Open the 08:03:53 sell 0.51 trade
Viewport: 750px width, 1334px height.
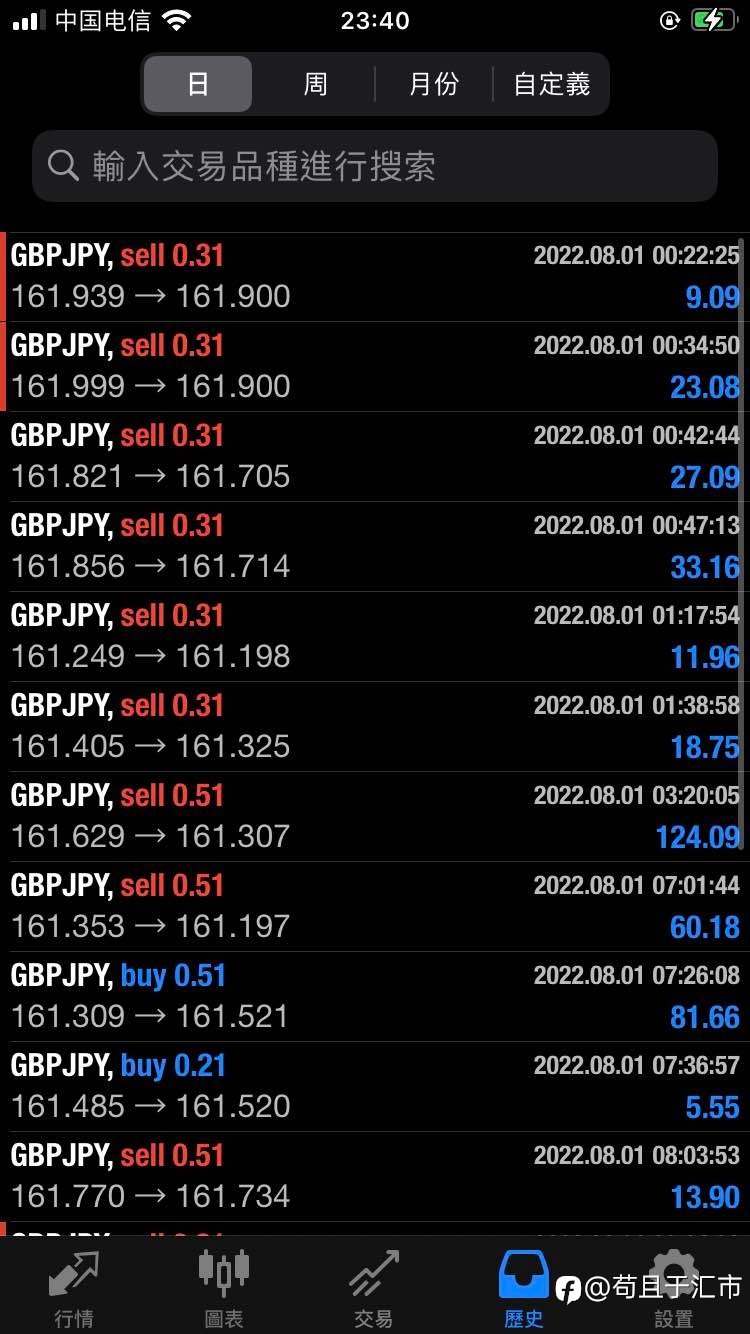(375, 1177)
